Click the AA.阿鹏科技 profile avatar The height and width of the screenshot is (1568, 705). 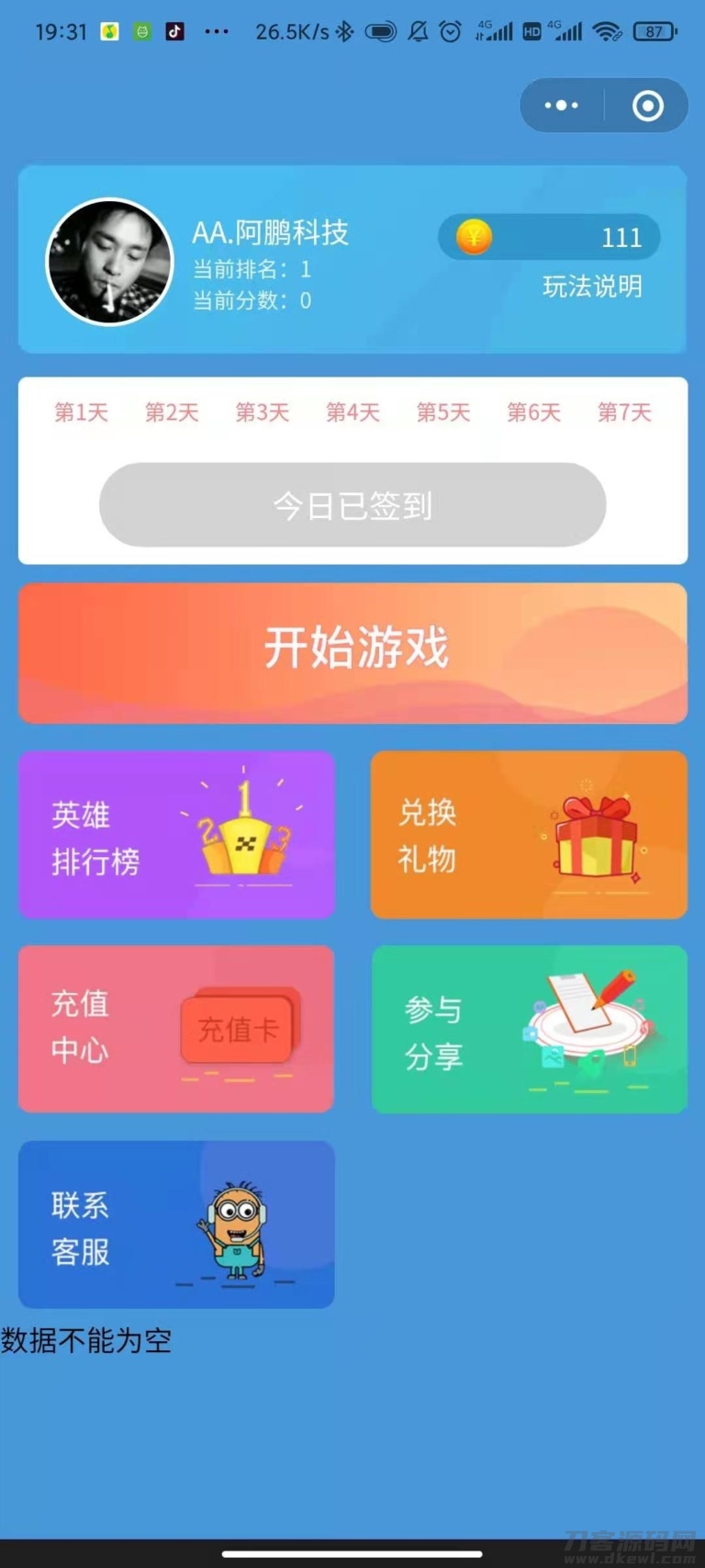[x=108, y=262]
